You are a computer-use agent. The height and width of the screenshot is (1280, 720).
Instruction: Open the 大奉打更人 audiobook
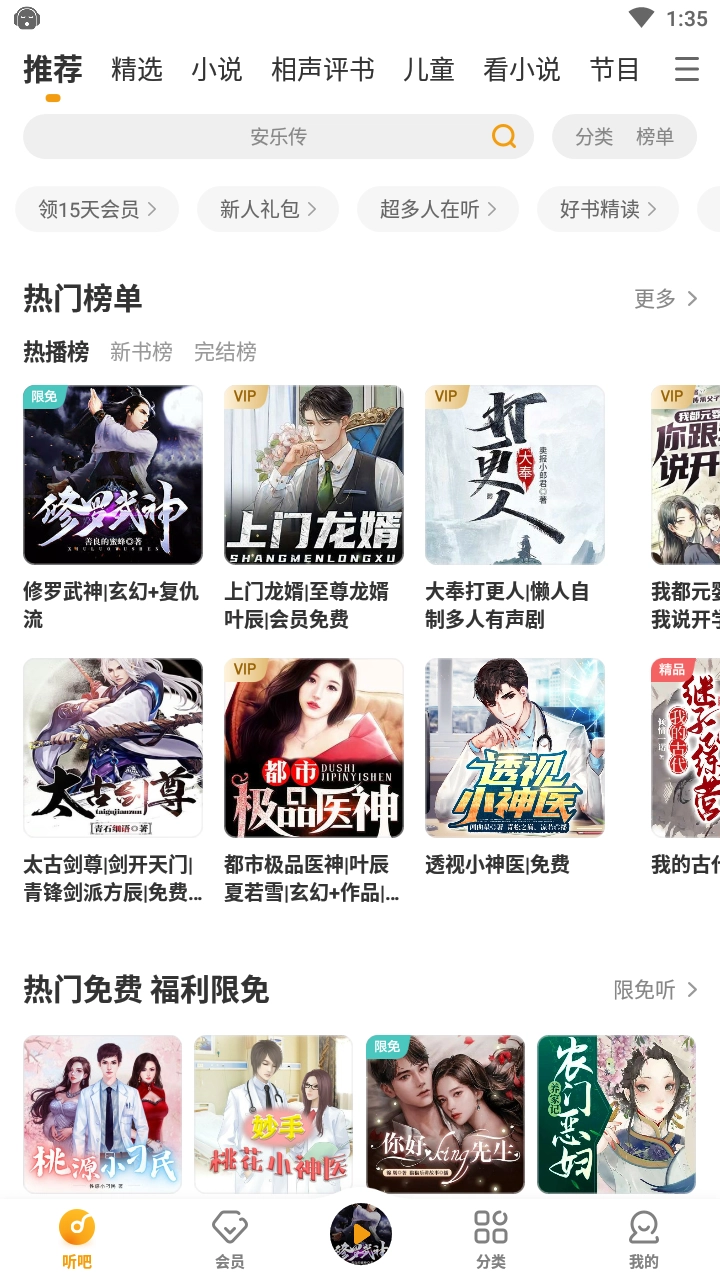[x=515, y=475]
